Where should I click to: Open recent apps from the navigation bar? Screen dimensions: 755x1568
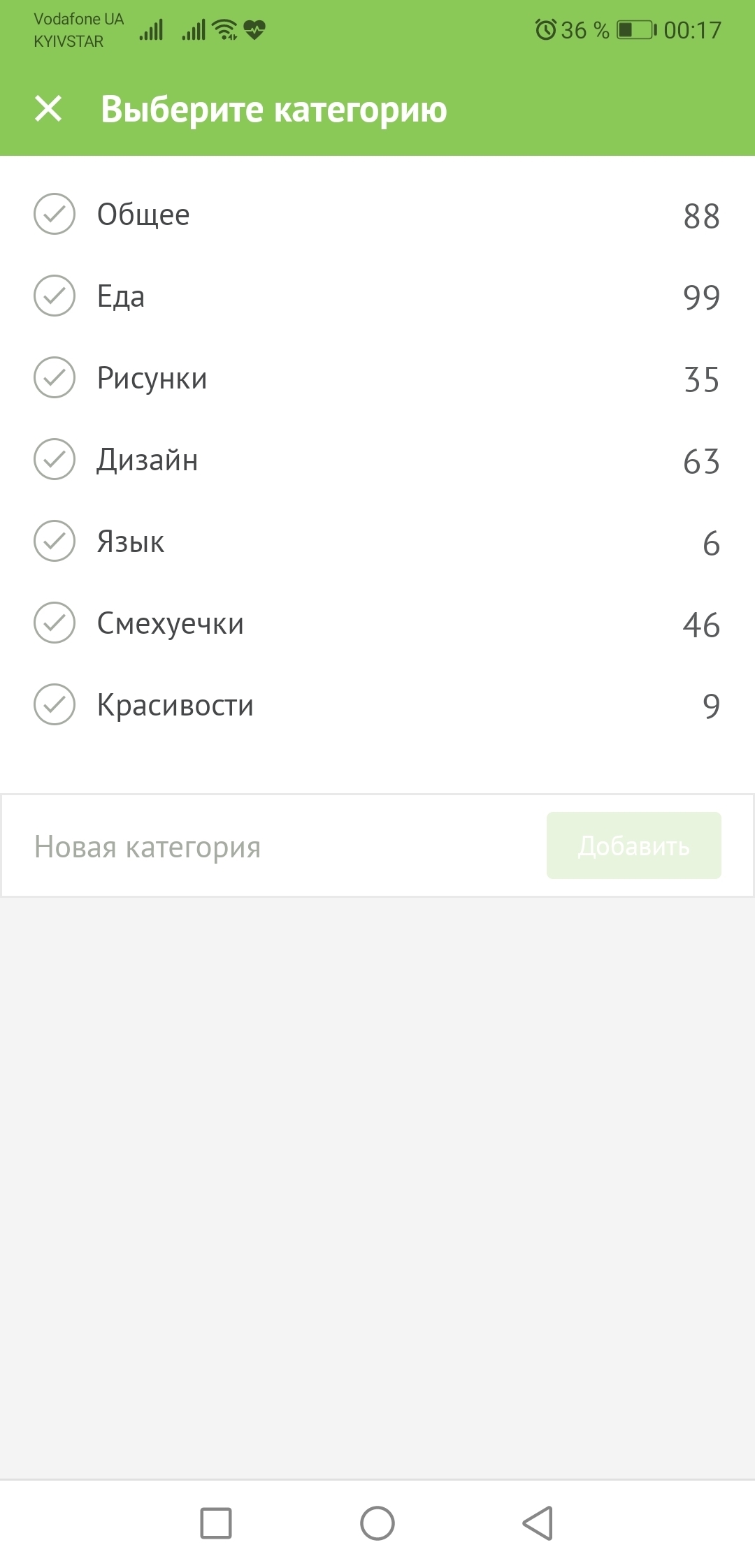point(216,1523)
